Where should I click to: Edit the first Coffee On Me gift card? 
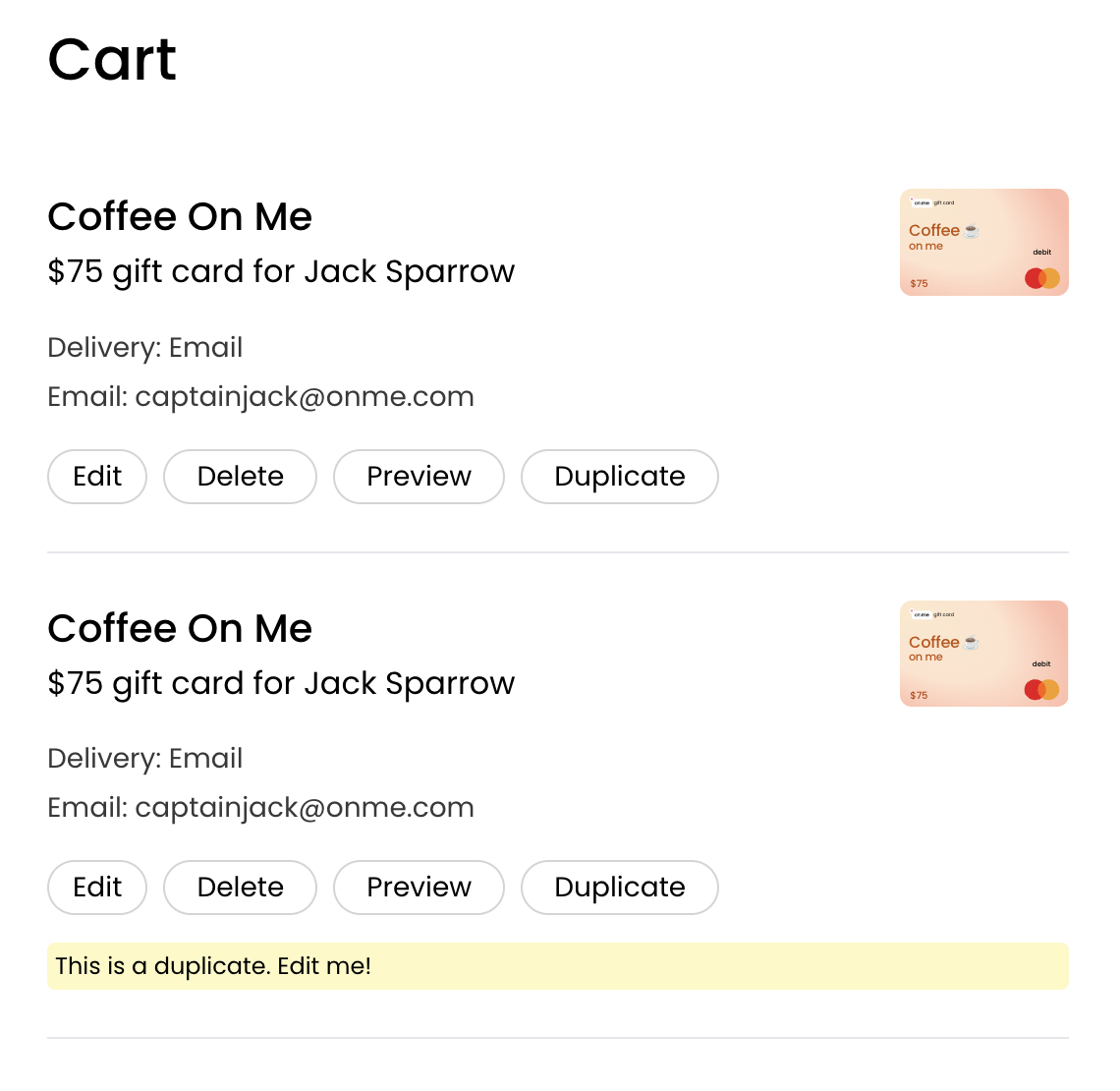pyautogui.click(x=97, y=477)
